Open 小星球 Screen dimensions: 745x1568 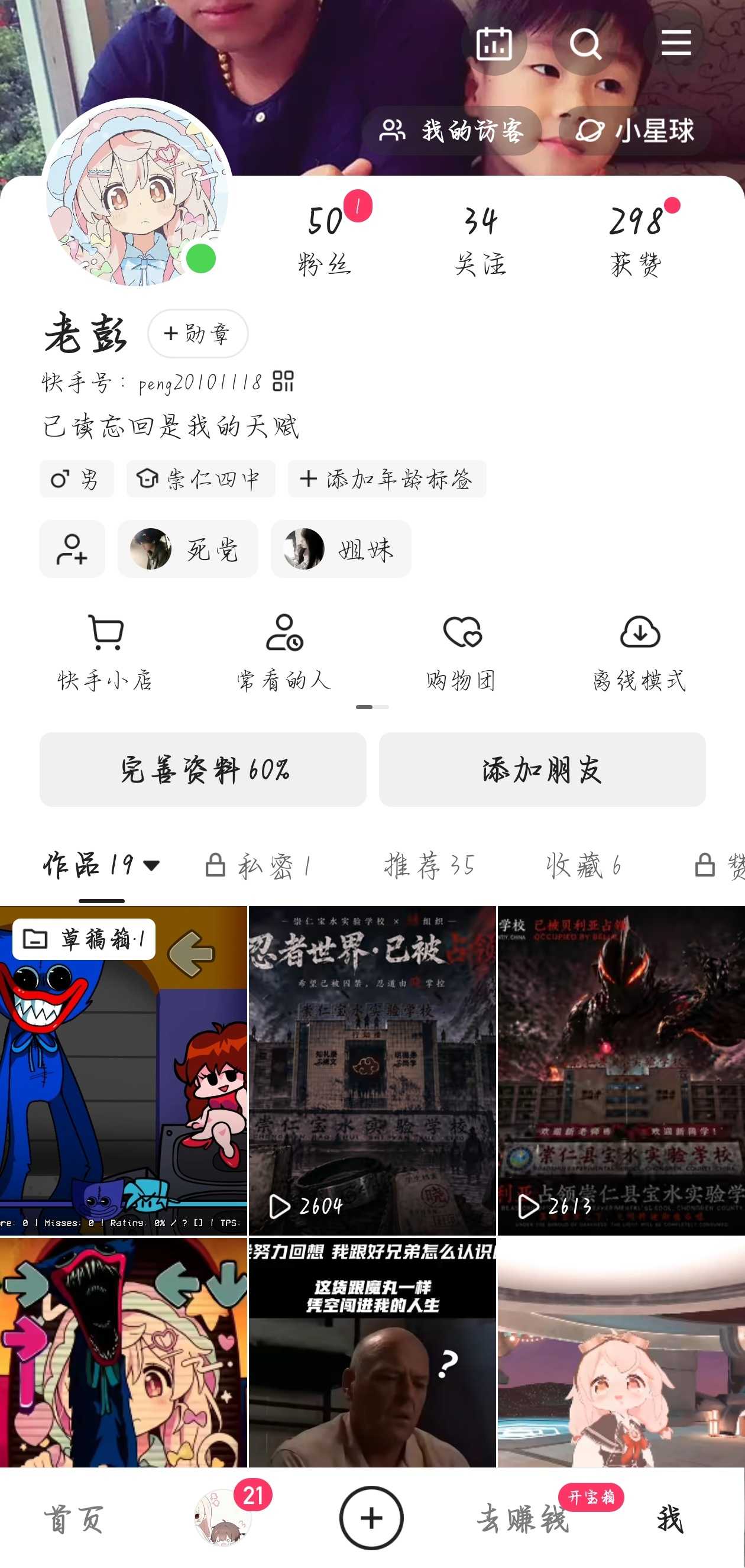[x=635, y=130]
